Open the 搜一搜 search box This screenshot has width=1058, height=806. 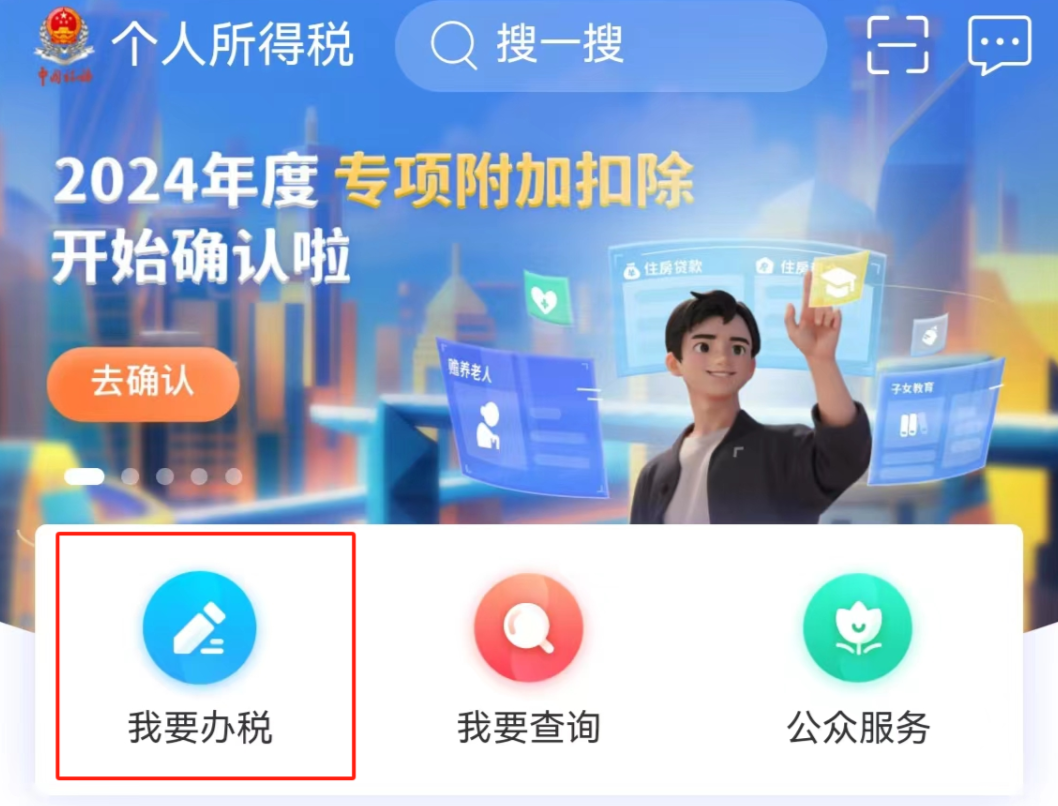point(610,45)
